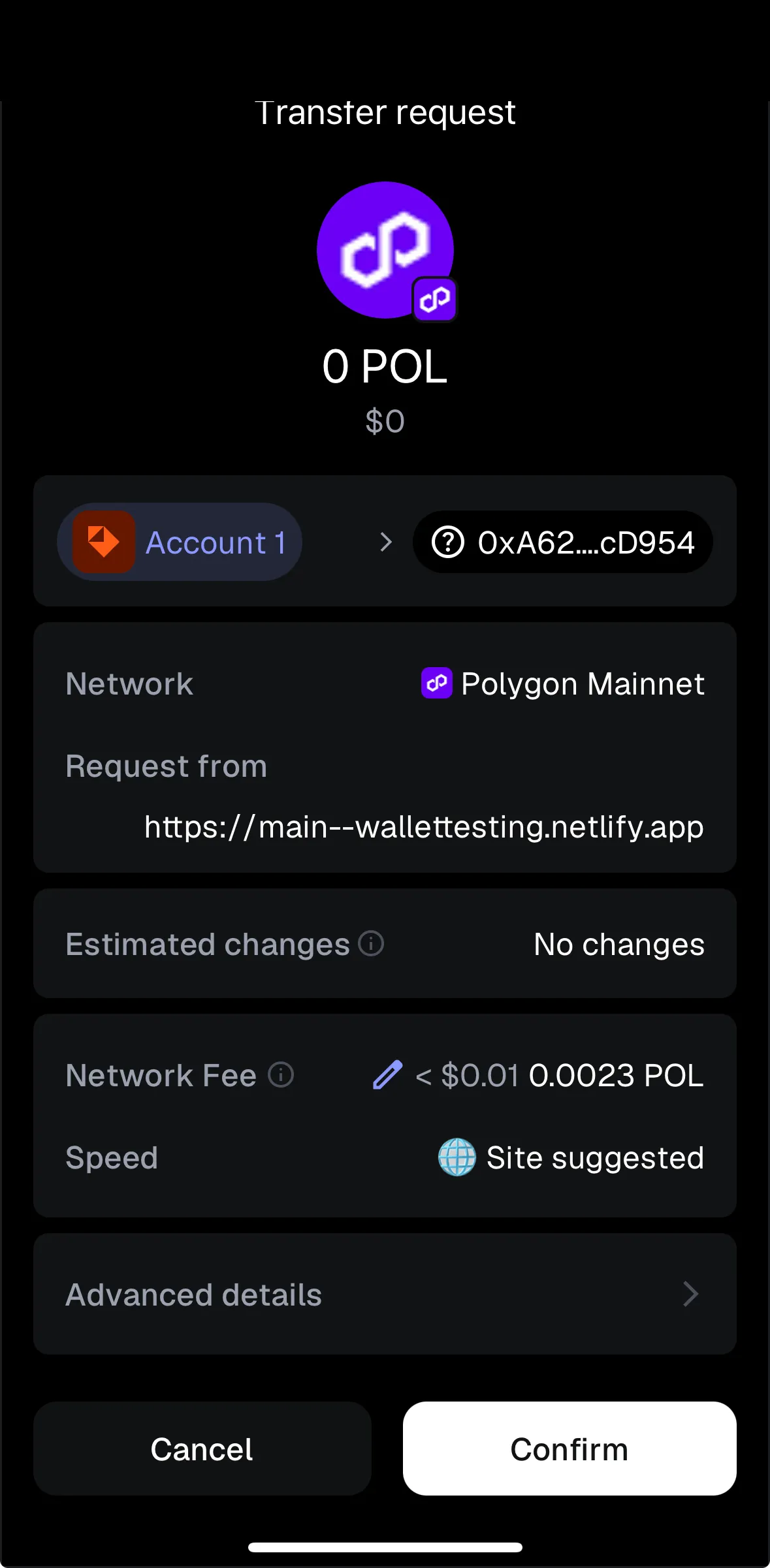This screenshot has height=1568, width=770.
Task: Tap the info icon beside Network Fee
Action: click(281, 1075)
